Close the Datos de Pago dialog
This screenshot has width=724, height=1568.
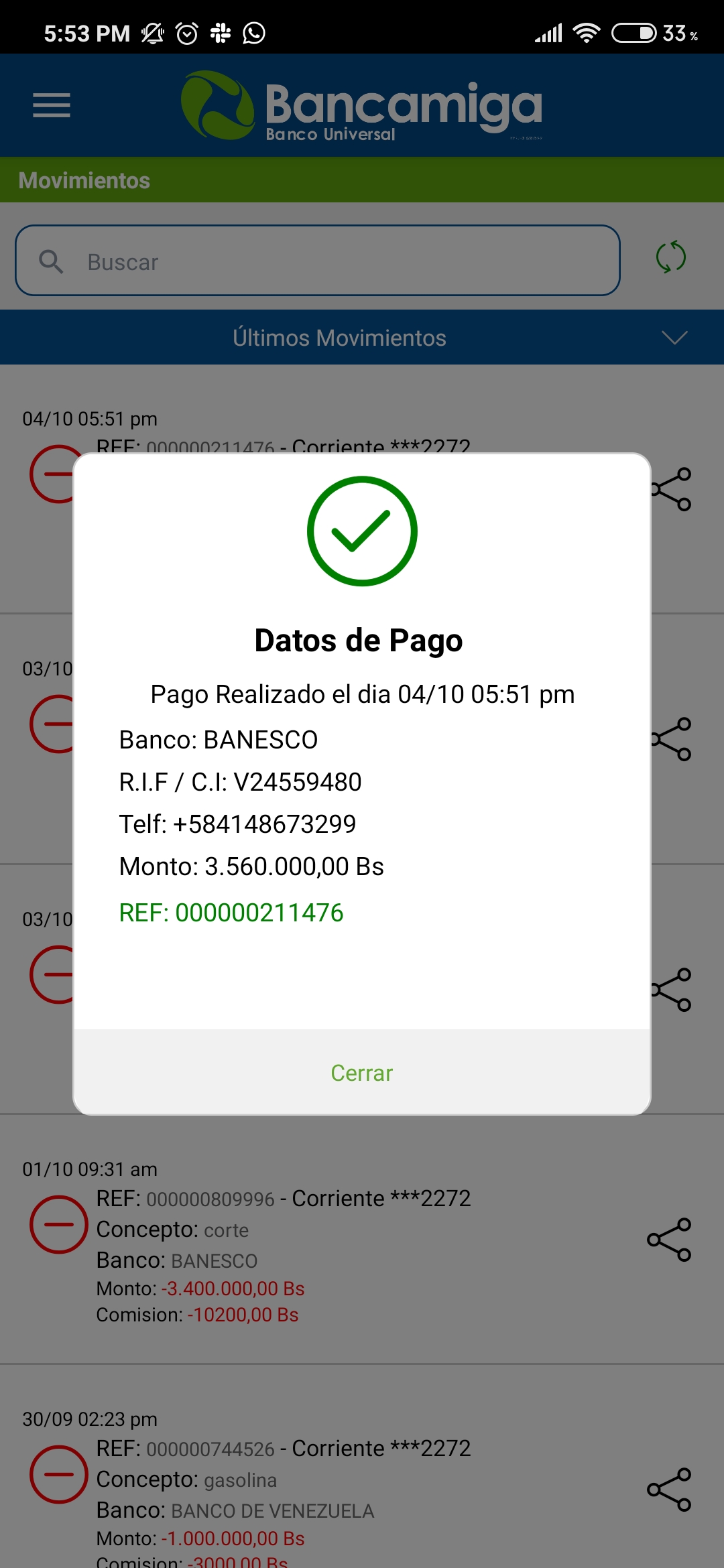point(361,1073)
